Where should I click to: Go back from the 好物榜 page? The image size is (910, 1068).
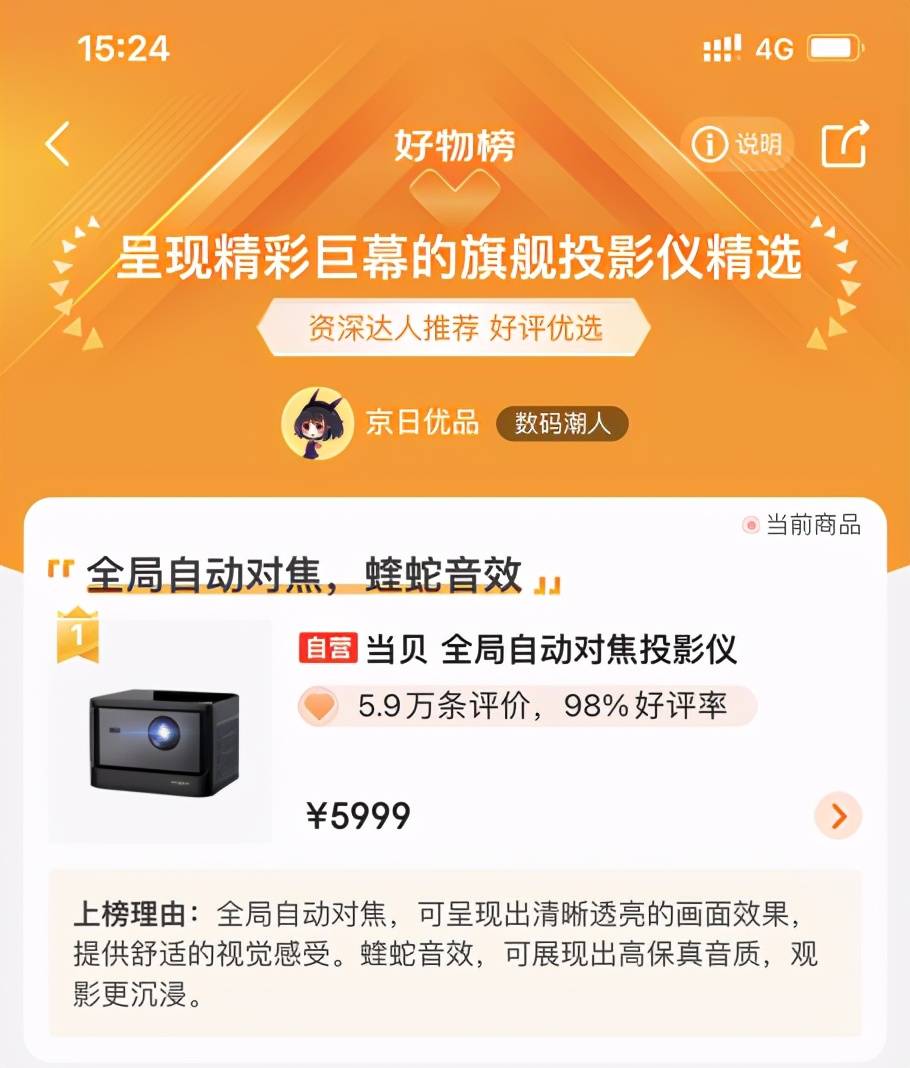[58, 145]
